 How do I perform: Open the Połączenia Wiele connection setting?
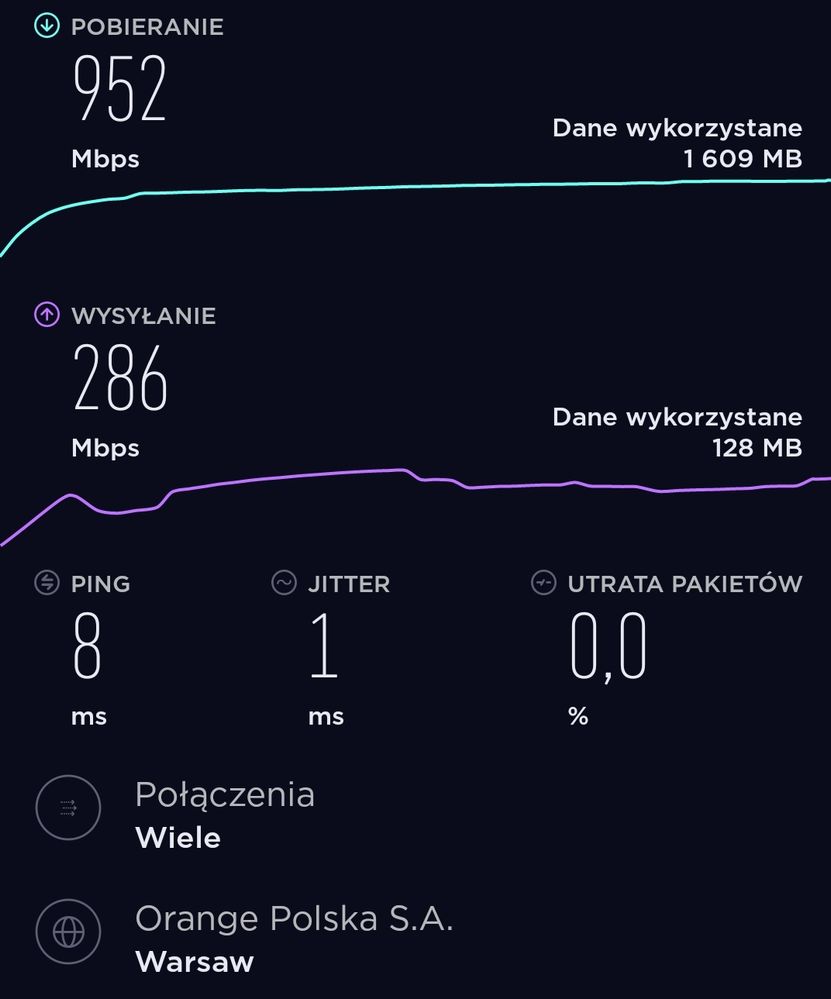point(224,813)
